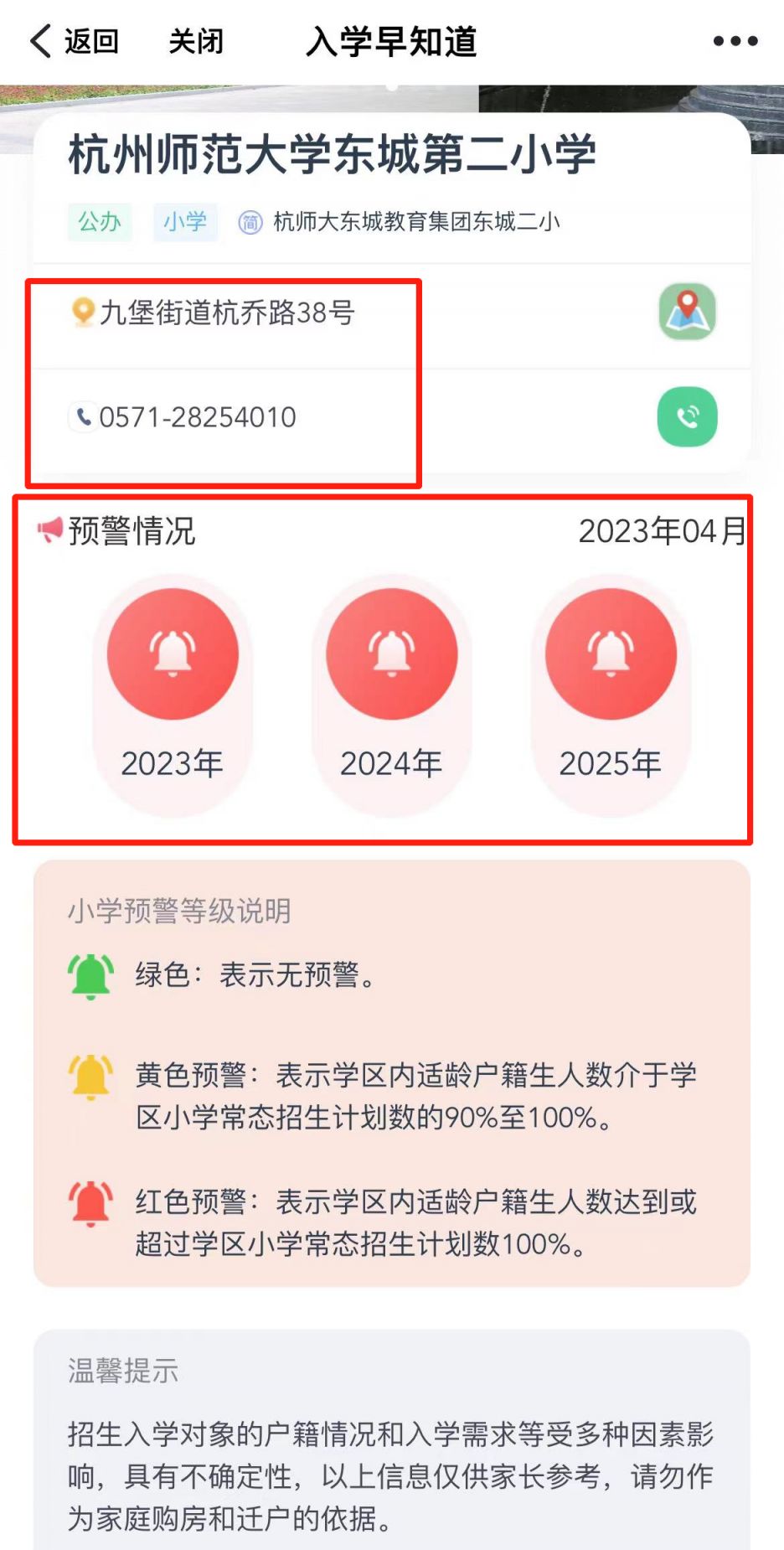Open map location for 杭乔路38号

tap(687, 312)
